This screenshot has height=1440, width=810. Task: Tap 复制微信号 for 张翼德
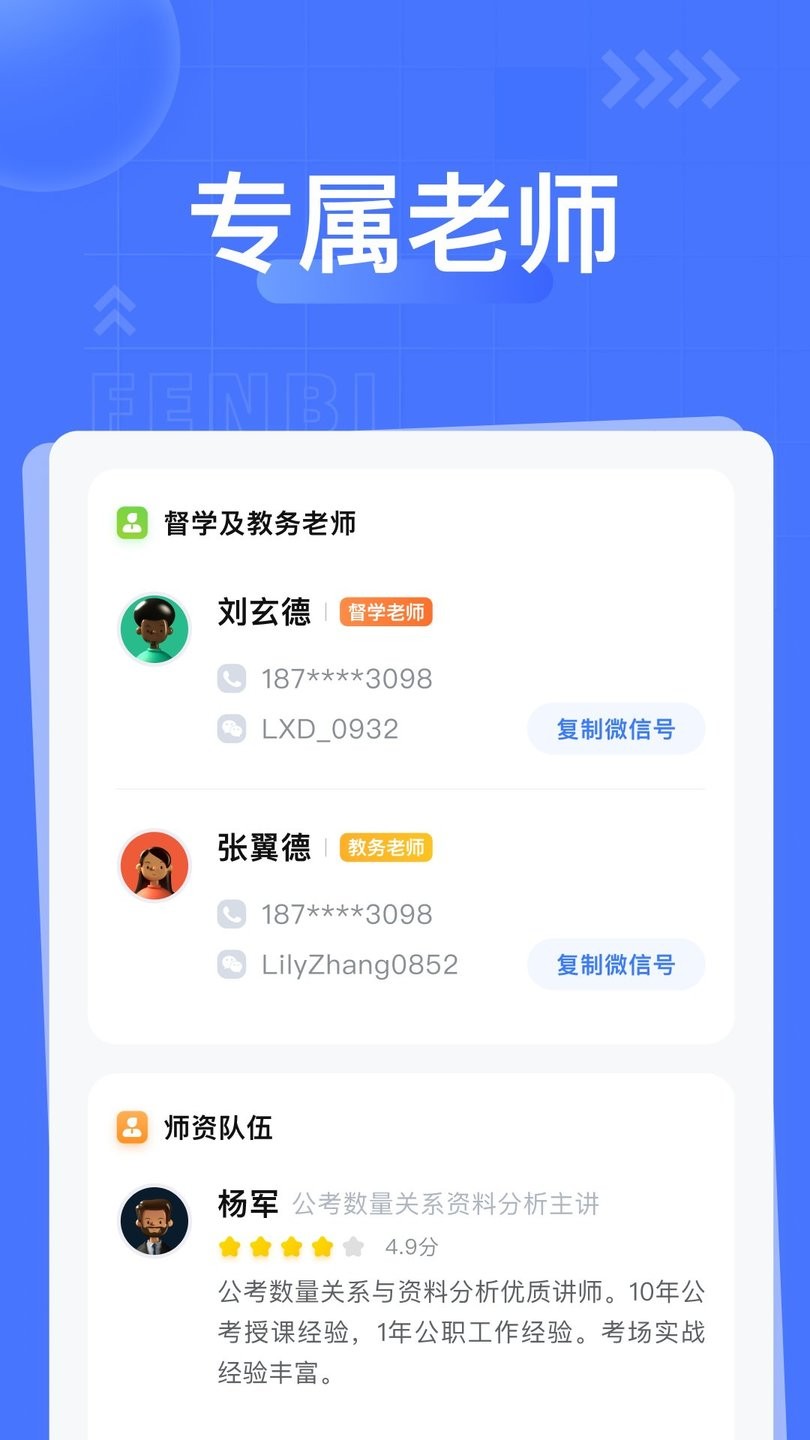pos(615,965)
